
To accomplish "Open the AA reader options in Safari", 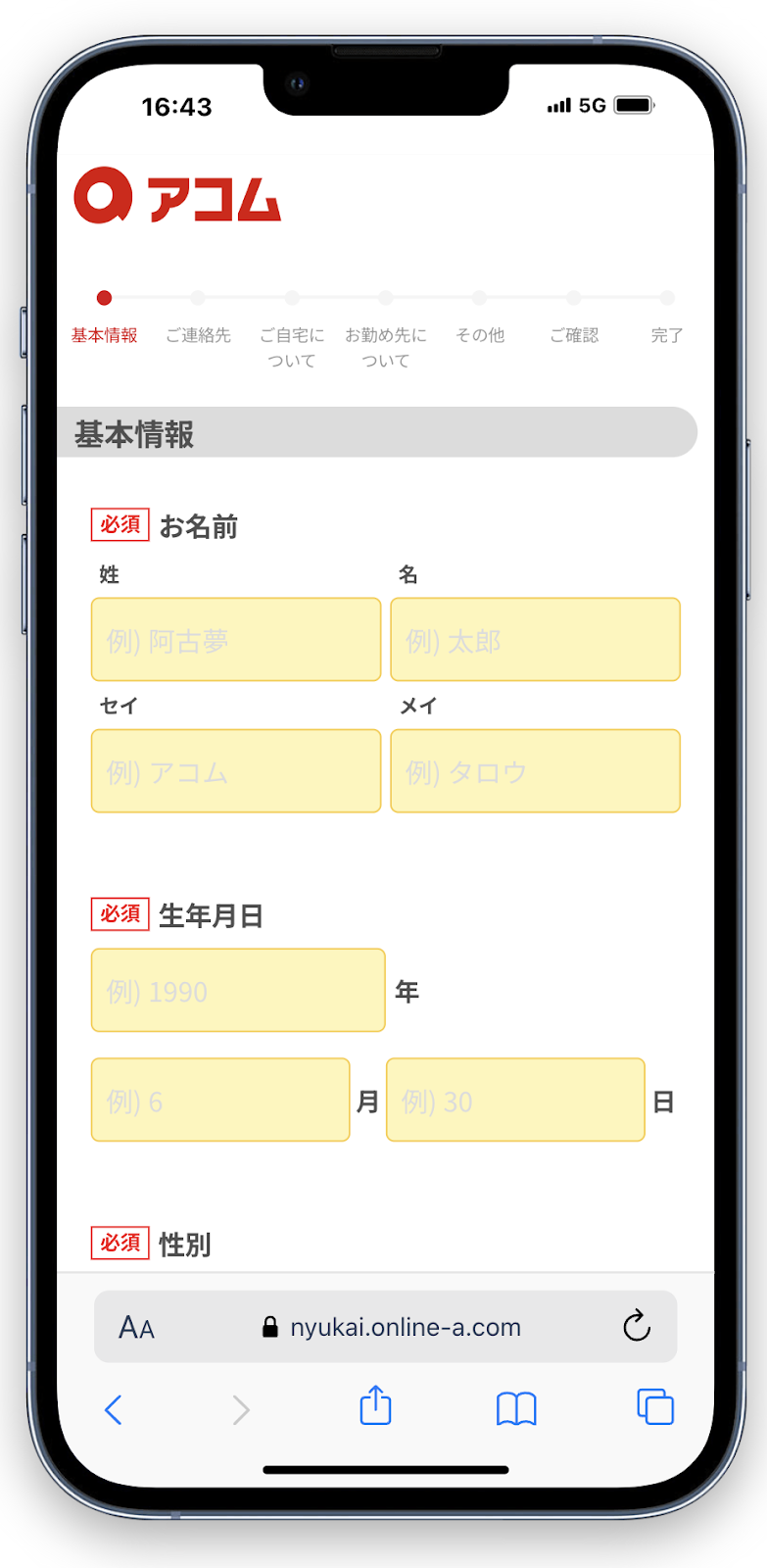I will pyautogui.click(x=136, y=1328).
